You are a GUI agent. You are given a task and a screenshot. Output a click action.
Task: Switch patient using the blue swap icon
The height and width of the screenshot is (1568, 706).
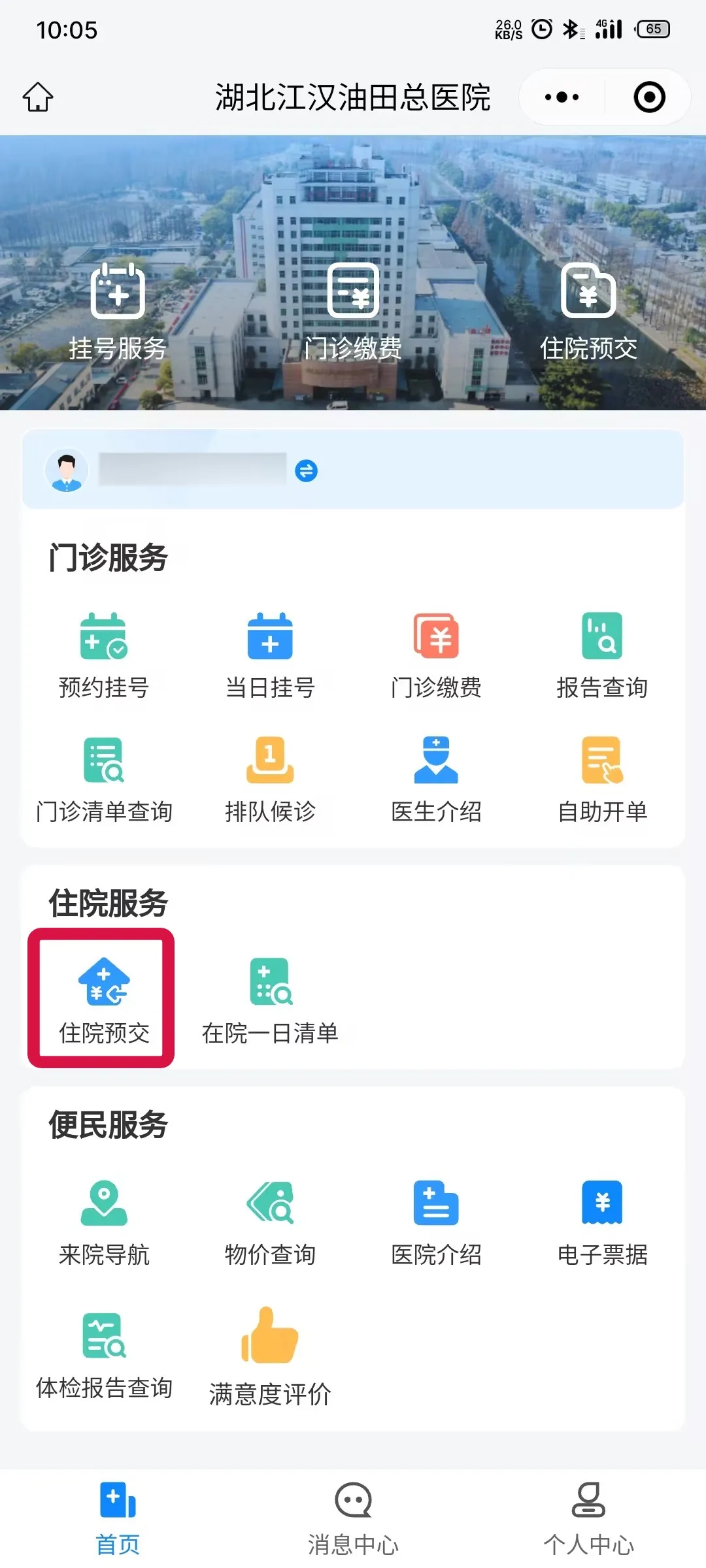click(x=306, y=470)
